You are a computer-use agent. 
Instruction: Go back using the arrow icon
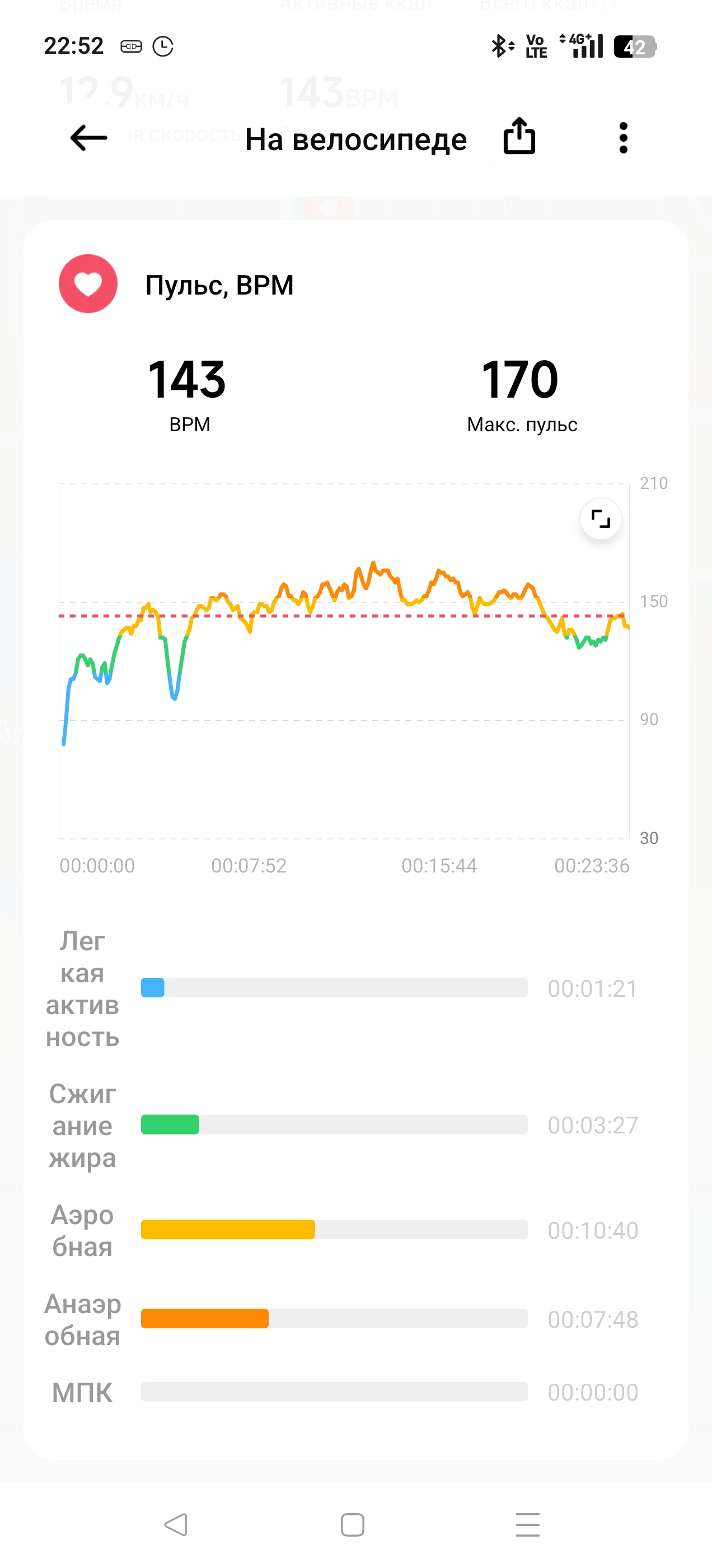(x=89, y=138)
